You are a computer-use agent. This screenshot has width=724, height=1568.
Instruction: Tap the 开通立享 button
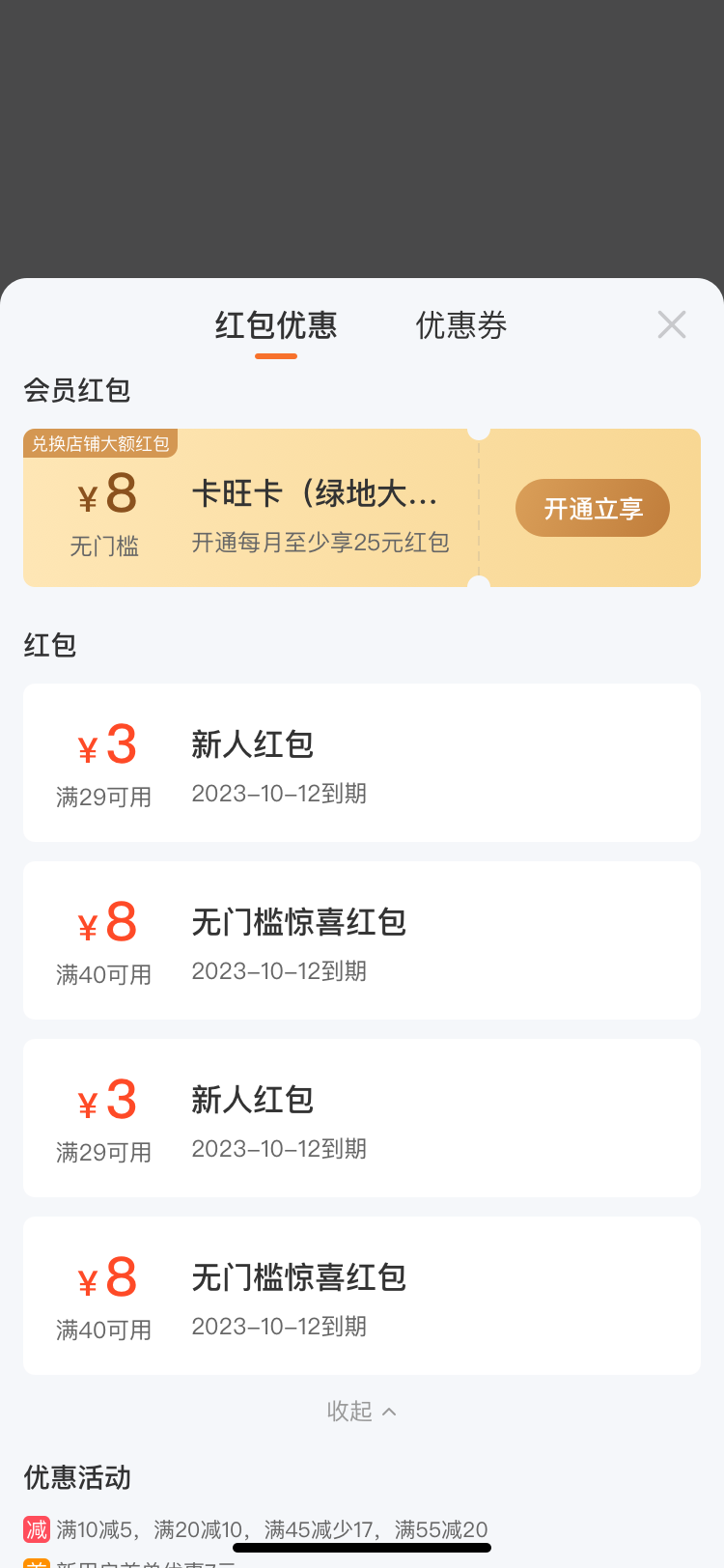coord(593,508)
